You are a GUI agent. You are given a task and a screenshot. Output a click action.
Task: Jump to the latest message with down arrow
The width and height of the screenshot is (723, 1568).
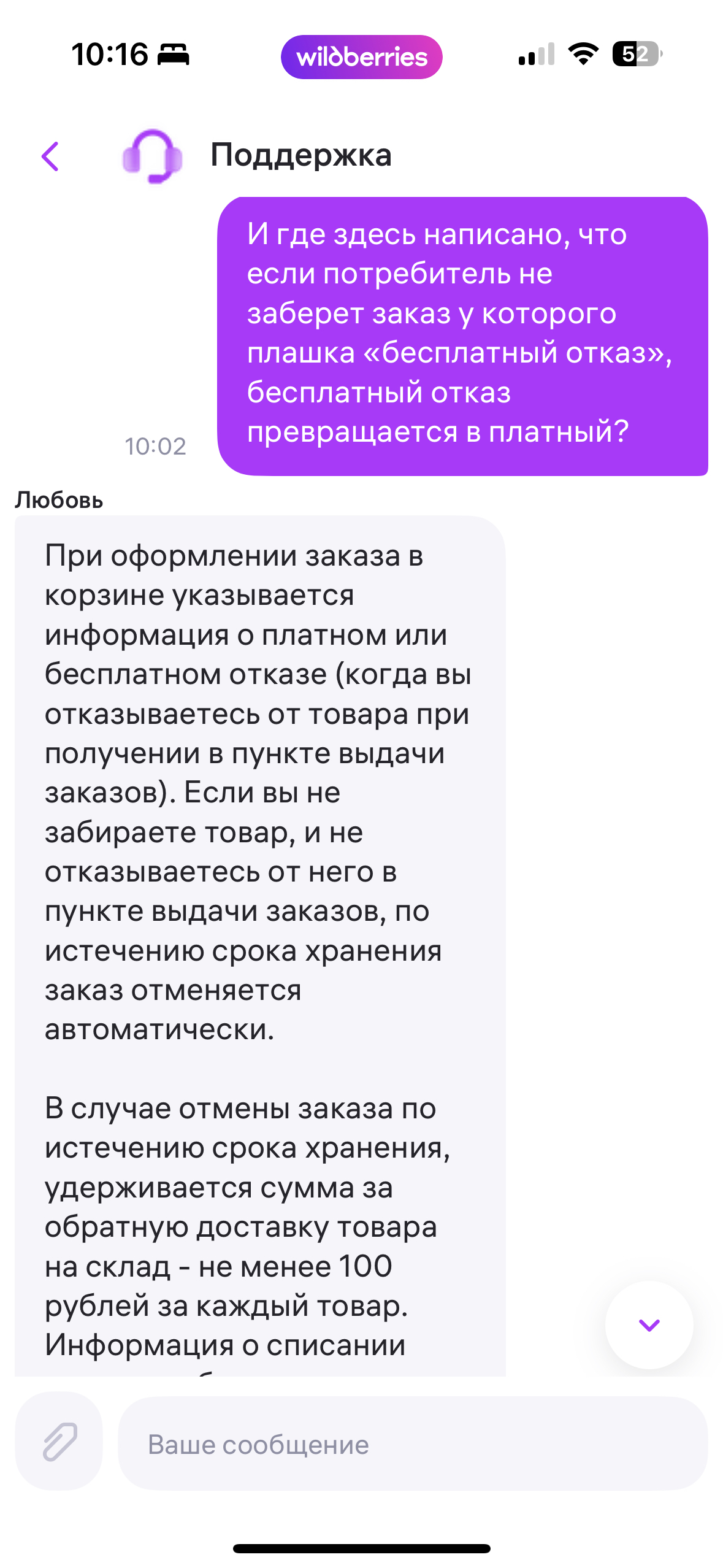point(649,1325)
